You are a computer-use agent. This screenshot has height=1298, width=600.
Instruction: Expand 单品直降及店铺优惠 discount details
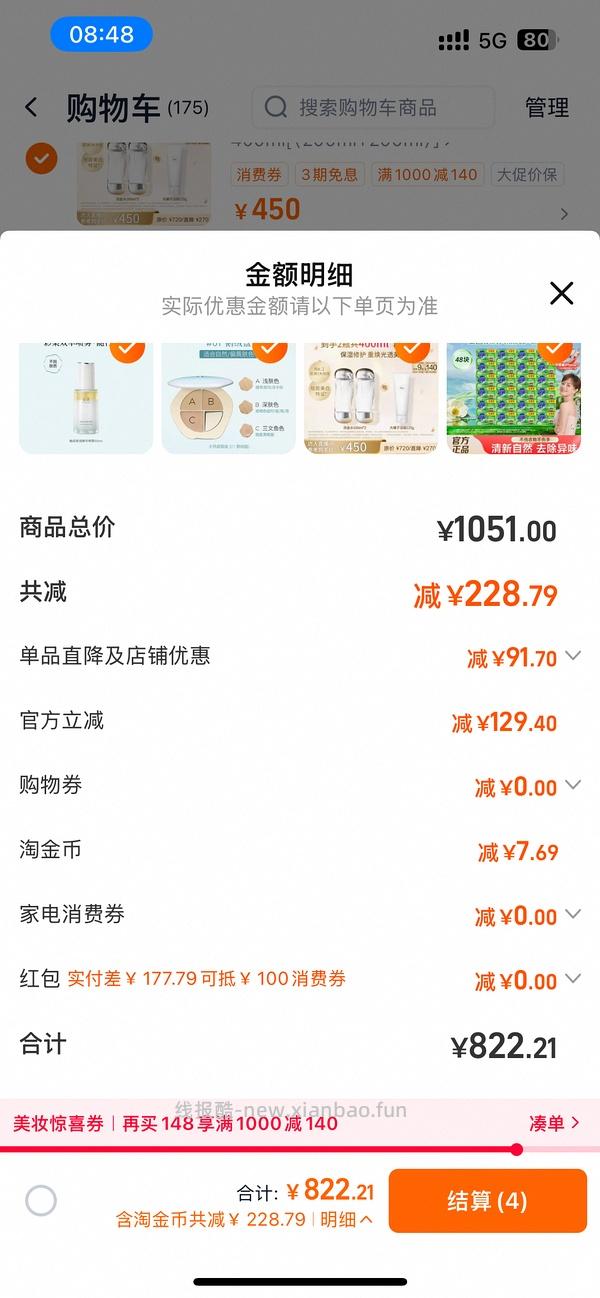point(573,656)
